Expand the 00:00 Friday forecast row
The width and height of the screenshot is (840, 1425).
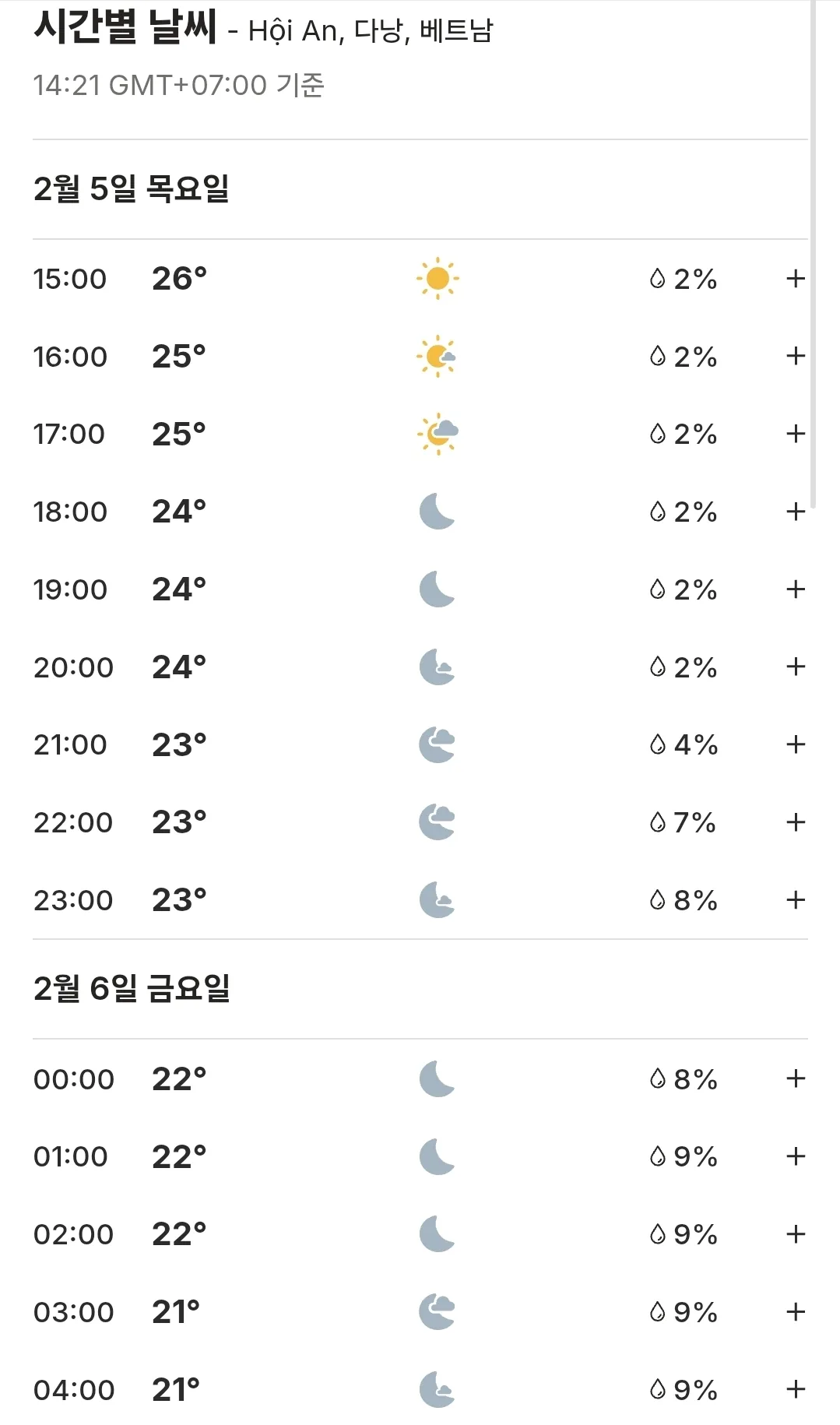pyautogui.click(x=795, y=1078)
